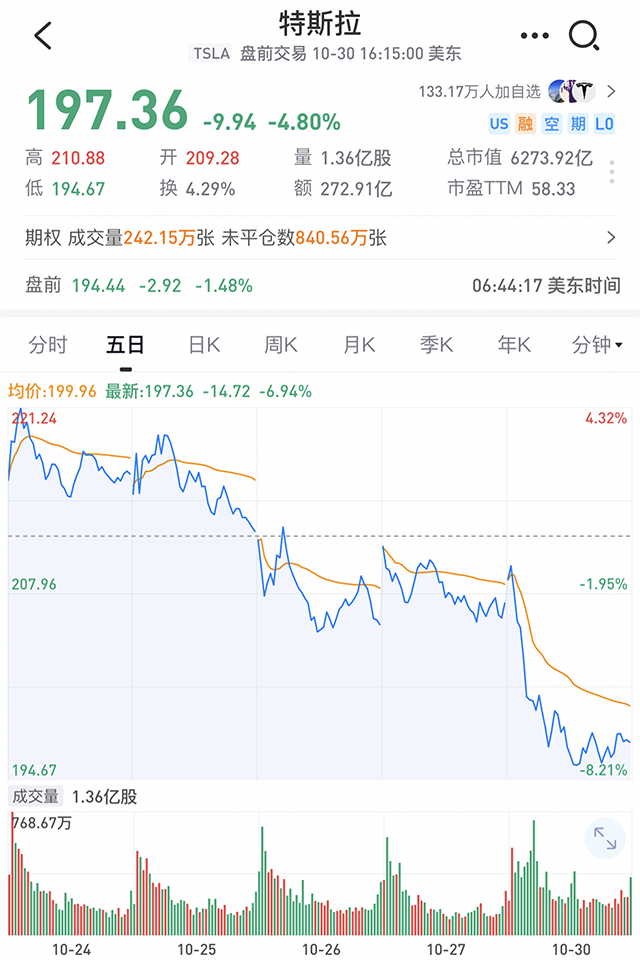The height and width of the screenshot is (960, 640).
Task: Expand the chart to full screen
Action: pos(605,839)
